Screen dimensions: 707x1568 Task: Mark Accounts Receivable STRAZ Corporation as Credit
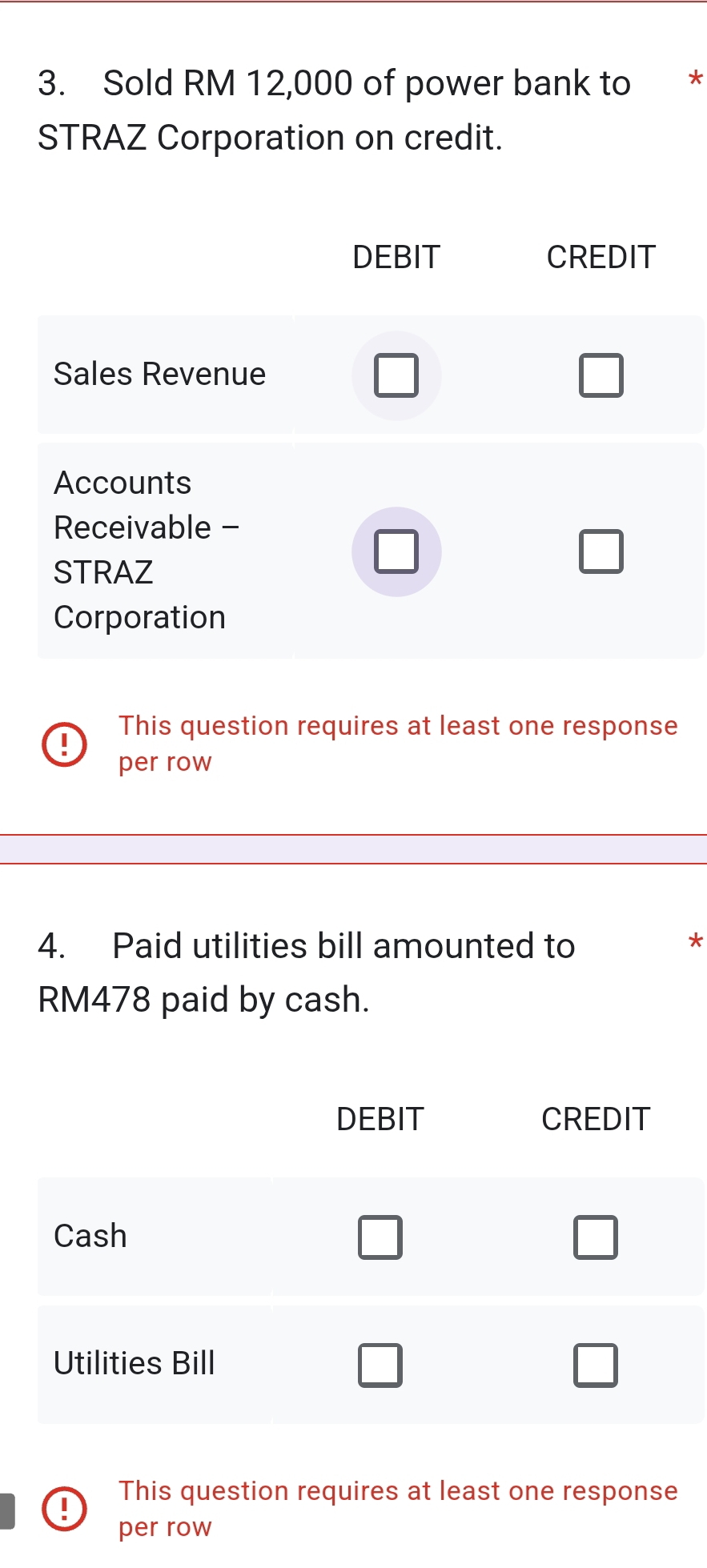click(x=601, y=551)
